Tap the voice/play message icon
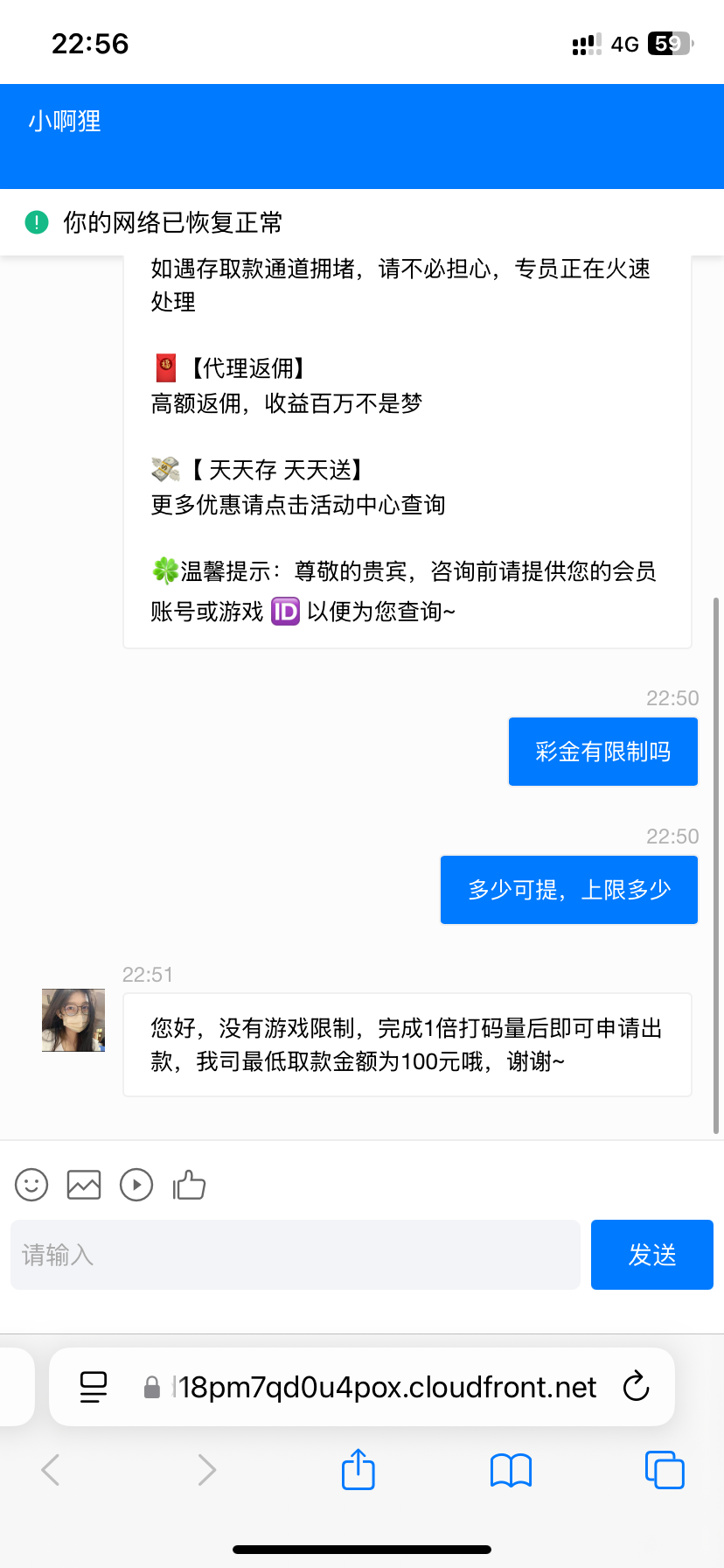The height and width of the screenshot is (1568, 724). (x=136, y=1185)
